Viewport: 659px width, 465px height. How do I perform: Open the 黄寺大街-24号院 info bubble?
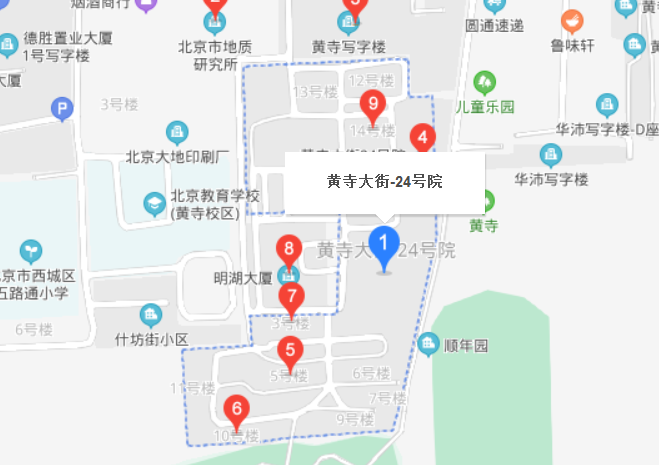385,182
